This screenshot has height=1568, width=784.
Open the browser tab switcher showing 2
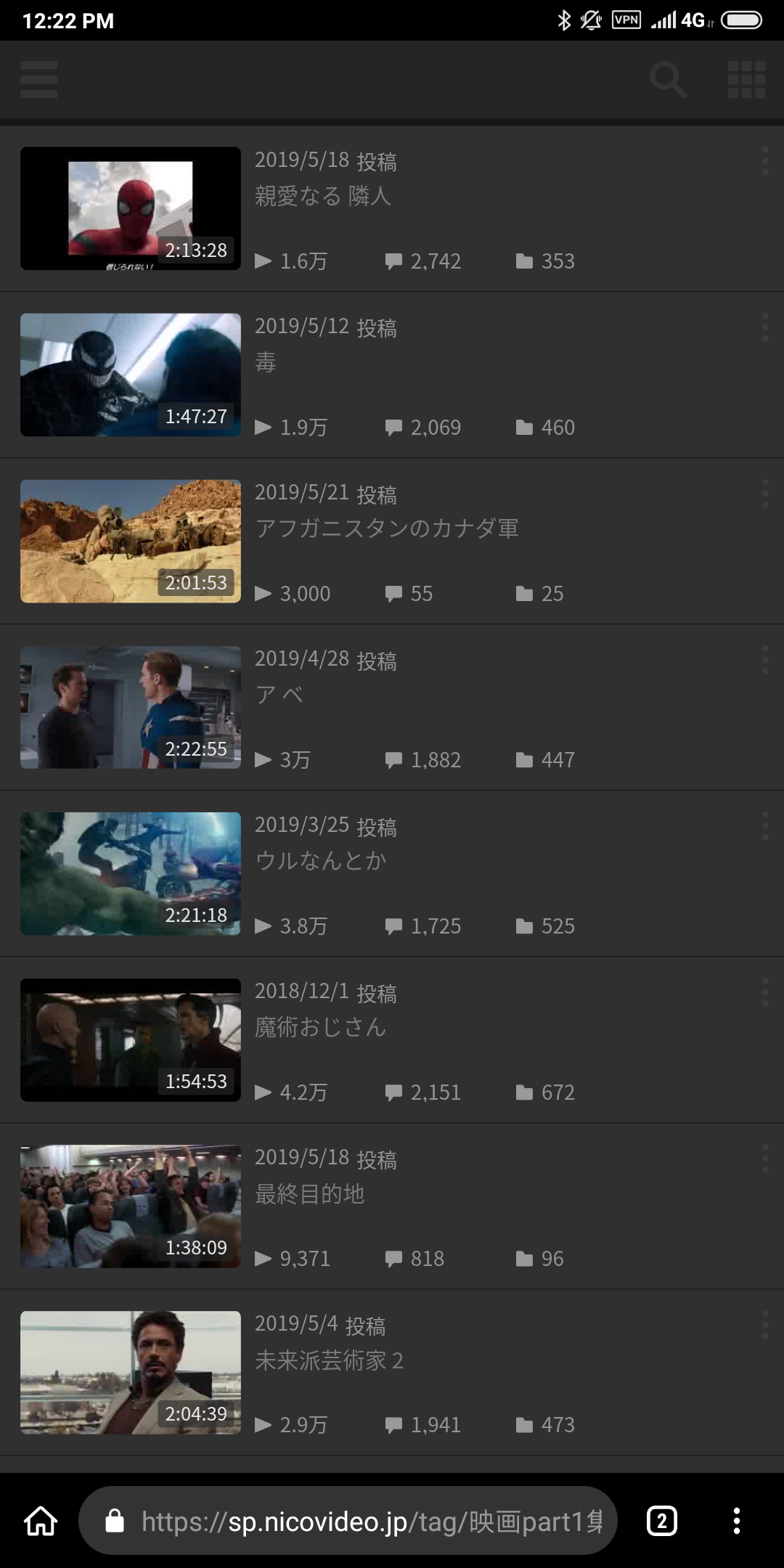coord(661,1521)
